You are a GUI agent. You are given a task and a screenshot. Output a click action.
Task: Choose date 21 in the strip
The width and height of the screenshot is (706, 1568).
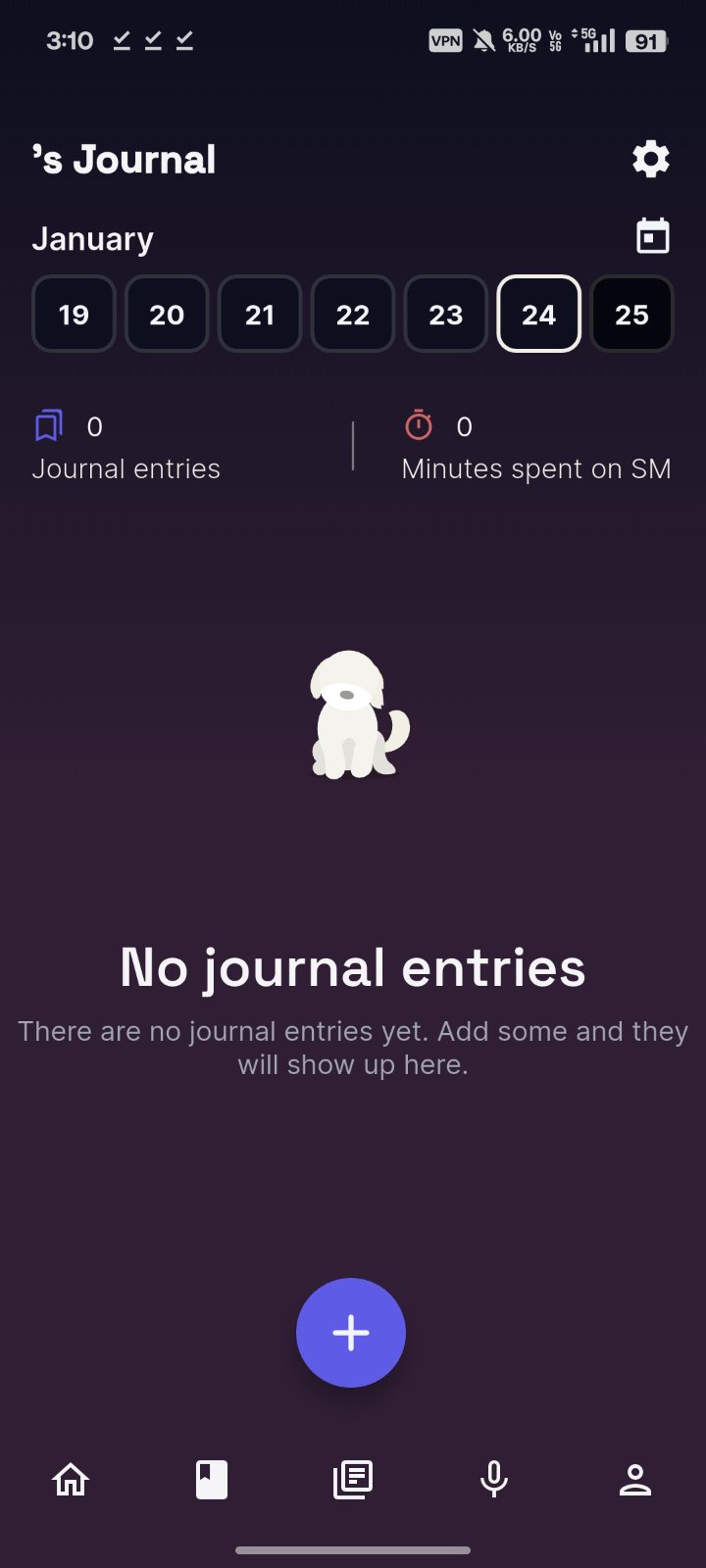260,315
